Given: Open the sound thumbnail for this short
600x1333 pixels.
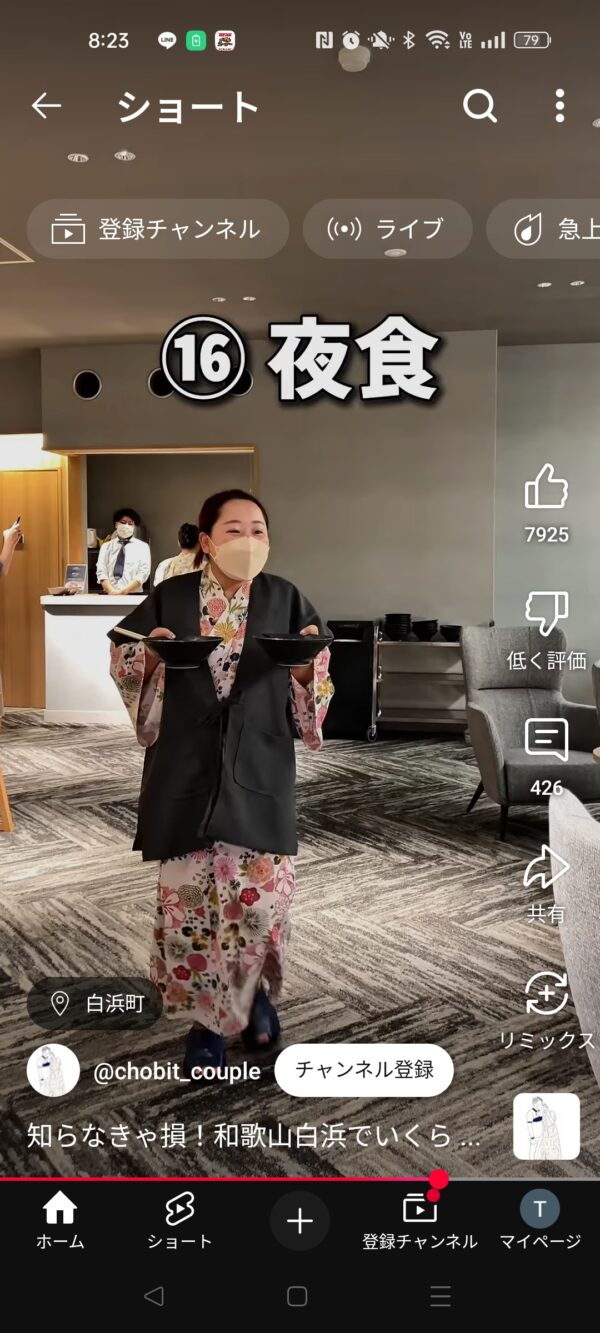Looking at the screenshot, I should coord(546,1126).
